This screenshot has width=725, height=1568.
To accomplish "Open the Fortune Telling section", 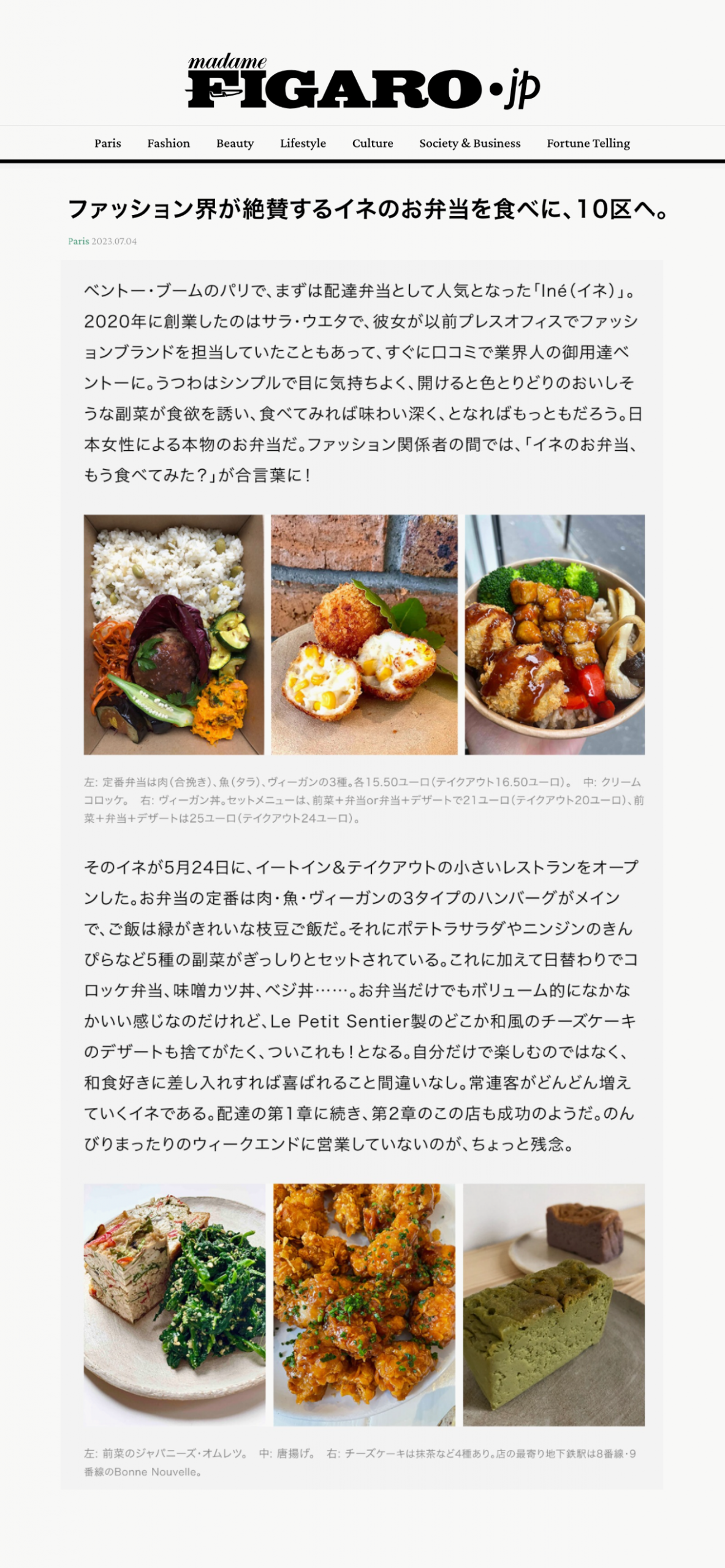I will (x=588, y=143).
